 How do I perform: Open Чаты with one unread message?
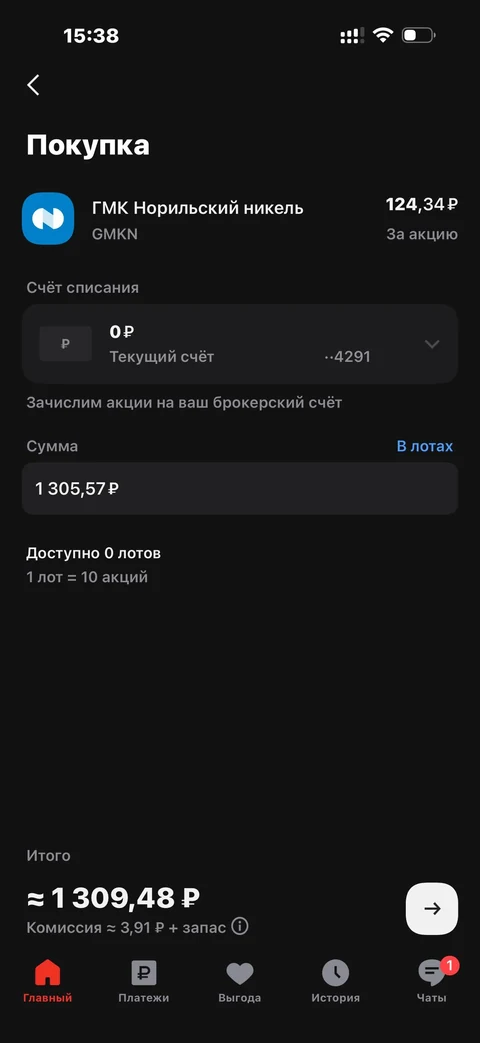point(432,981)
